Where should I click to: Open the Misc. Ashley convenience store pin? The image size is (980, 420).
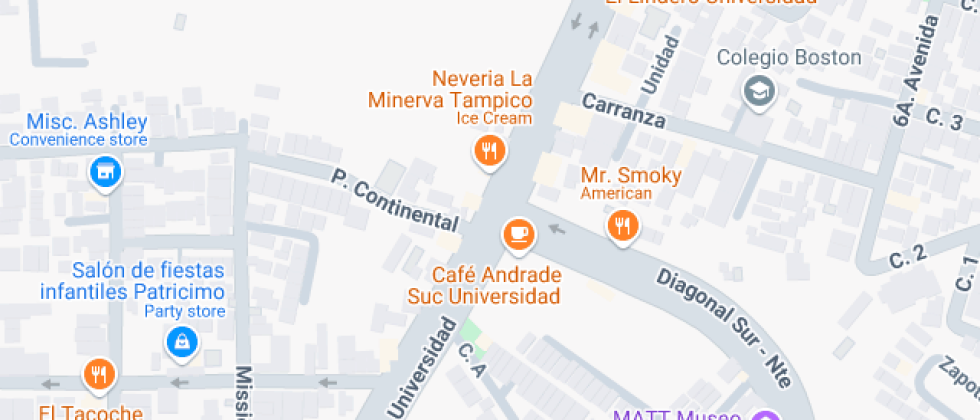pyautogui.click(x=104, y=172)
